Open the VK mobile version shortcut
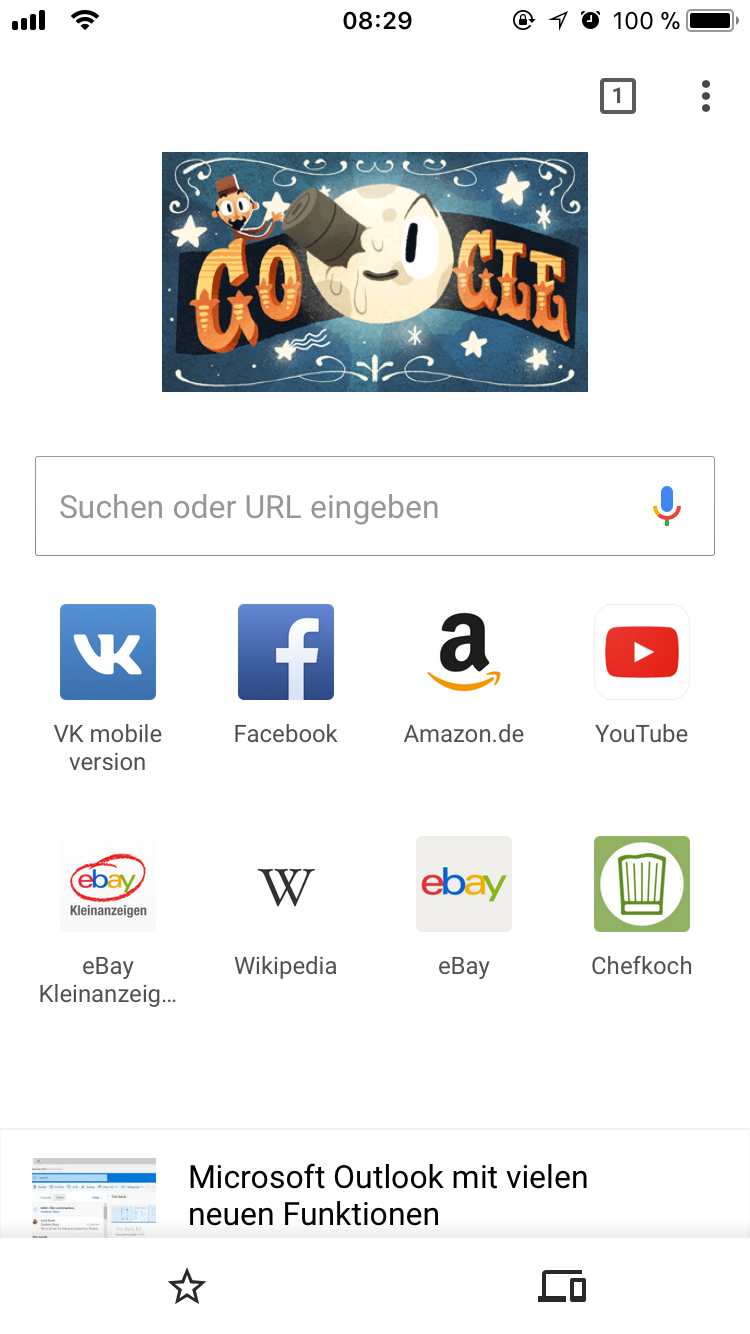Screen dimensions: 750x1334 108,652
